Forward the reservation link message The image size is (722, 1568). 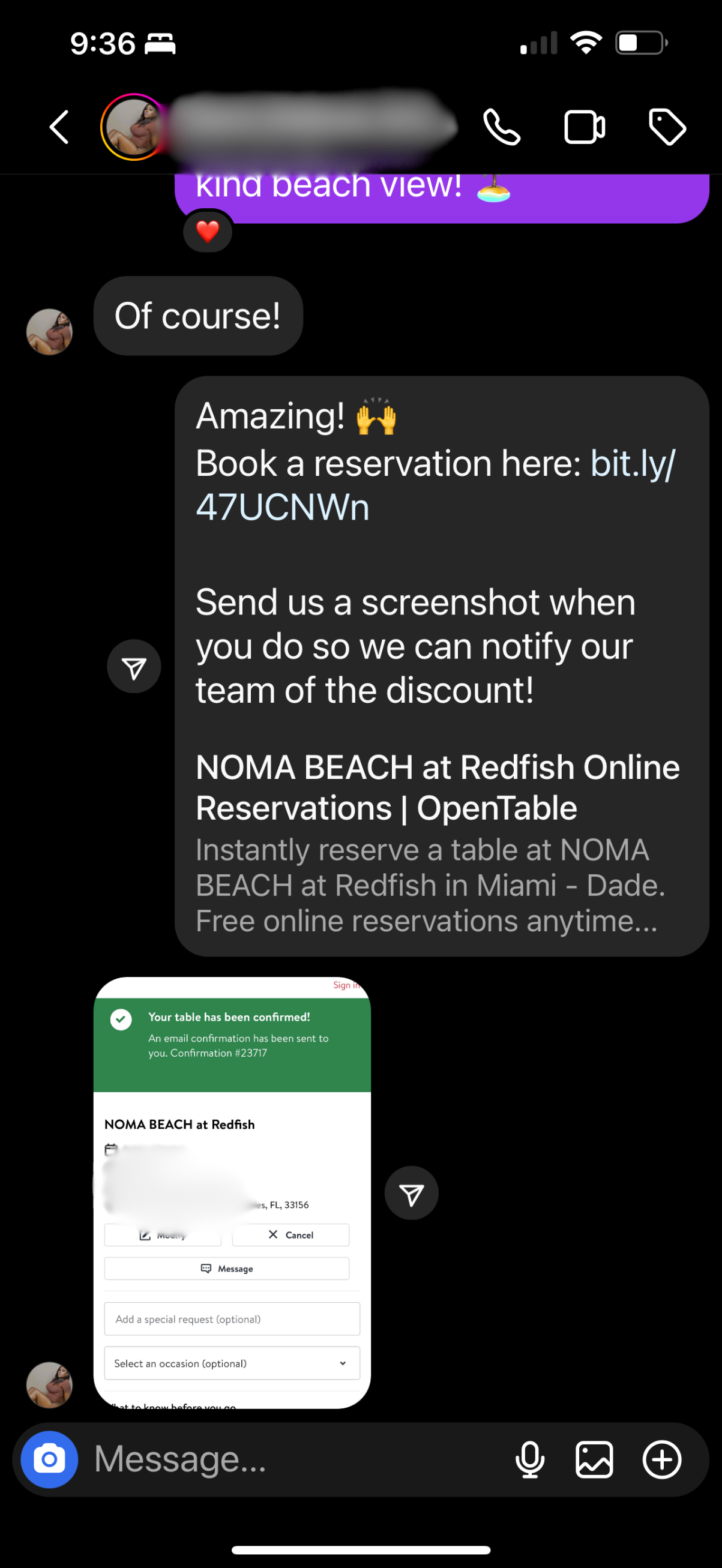pyautogui.click(x=134, y=667)
